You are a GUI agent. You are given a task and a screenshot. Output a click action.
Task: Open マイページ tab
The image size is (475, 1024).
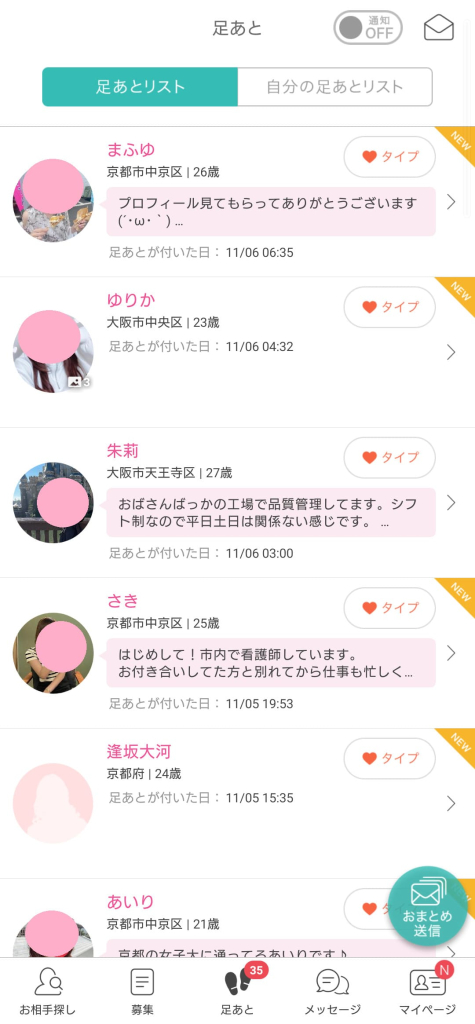(427, 991)
